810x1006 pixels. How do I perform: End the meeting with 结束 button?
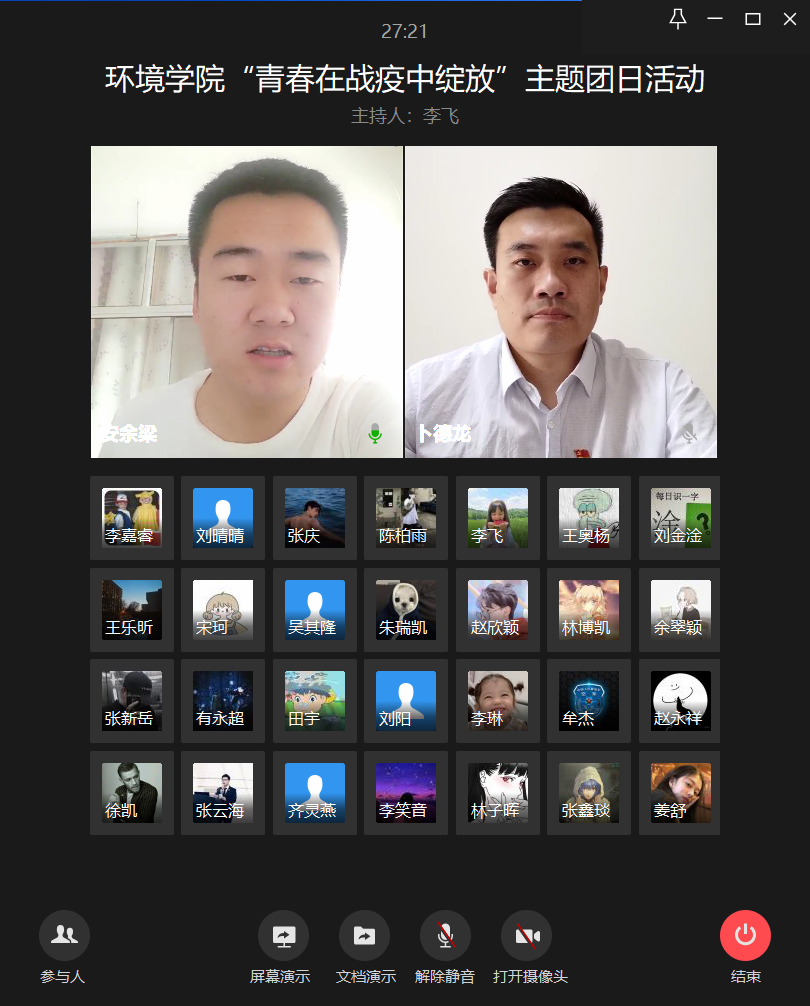point(745,936)
